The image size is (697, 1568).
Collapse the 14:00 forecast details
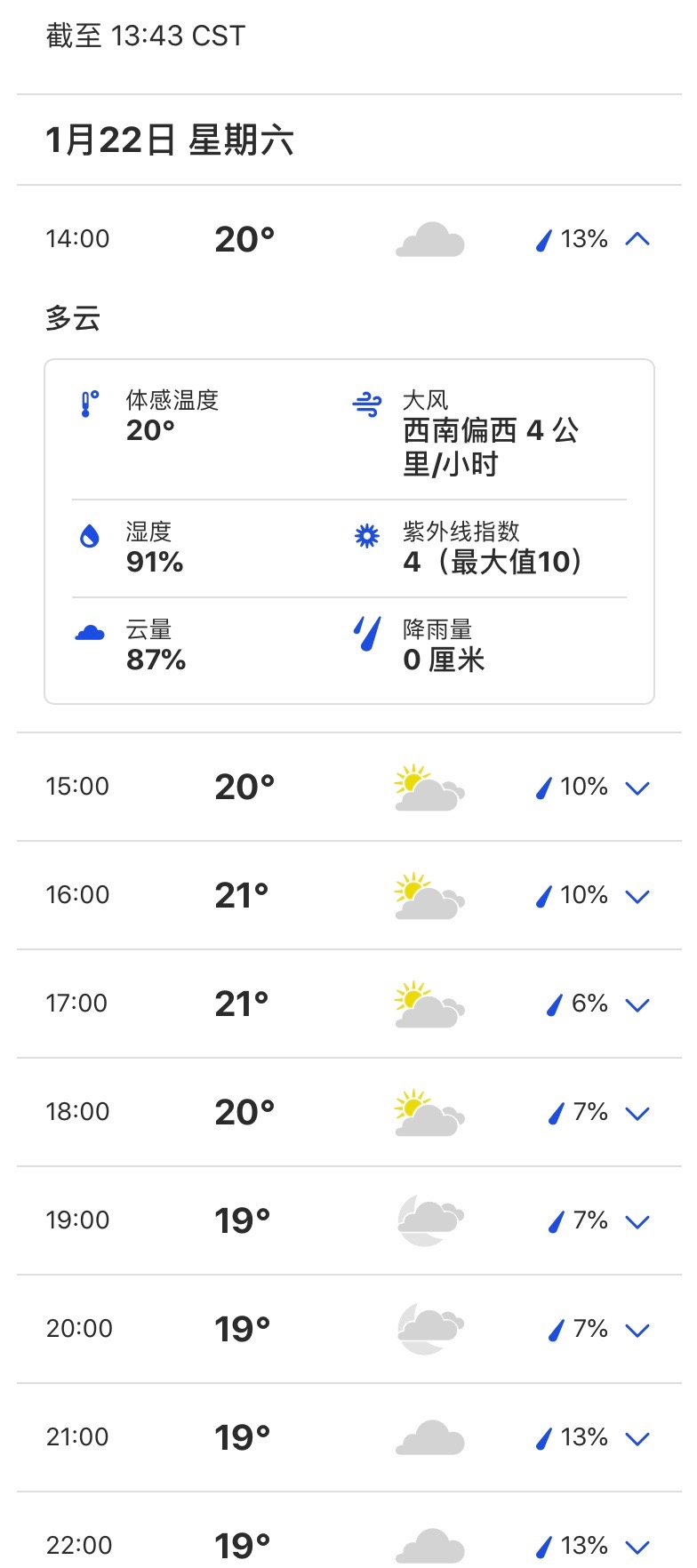pyautogui.click(x=637, y=239)
